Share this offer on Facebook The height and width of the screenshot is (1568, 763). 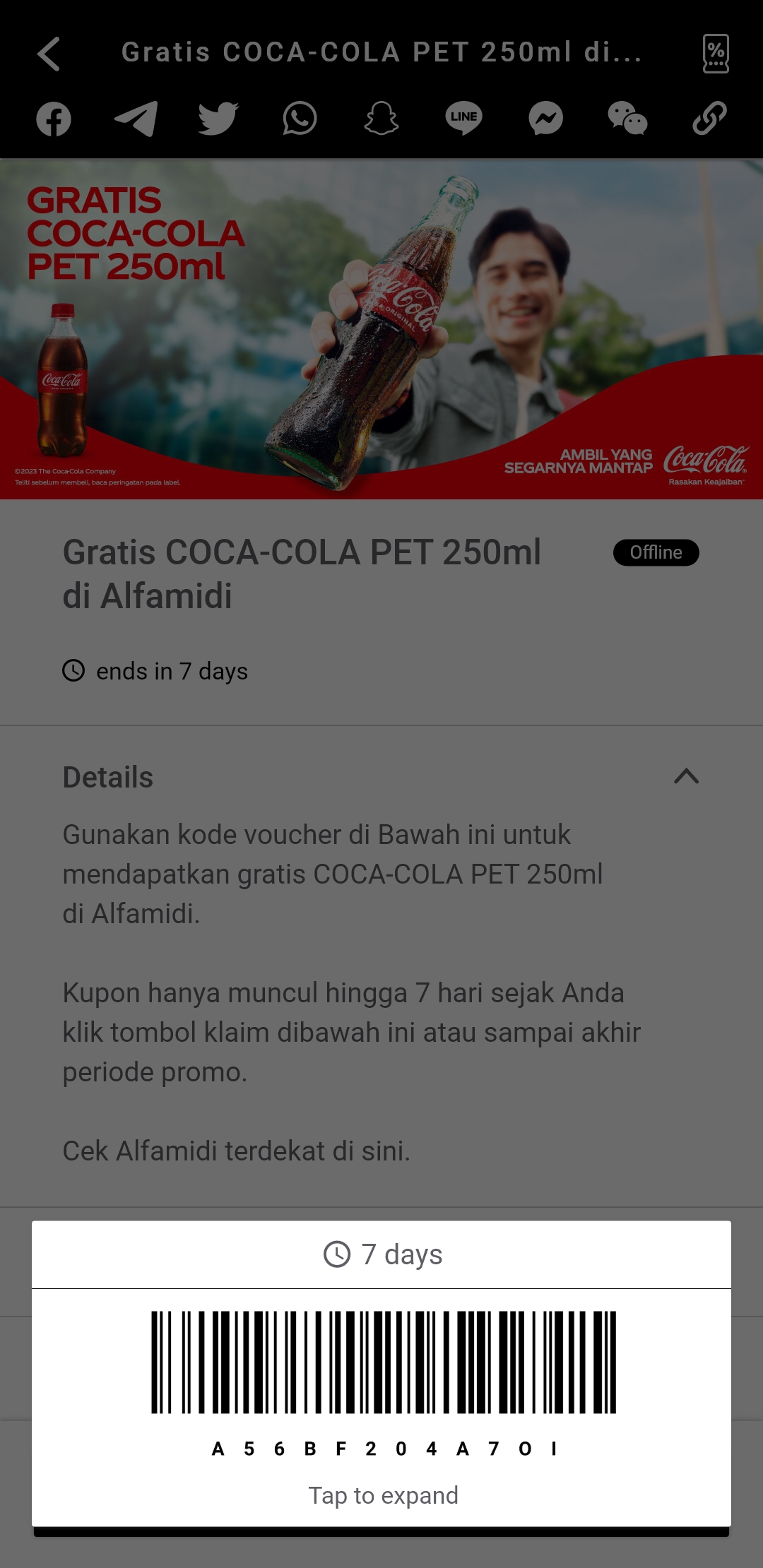pyautogui.click(x=54, y=119)
